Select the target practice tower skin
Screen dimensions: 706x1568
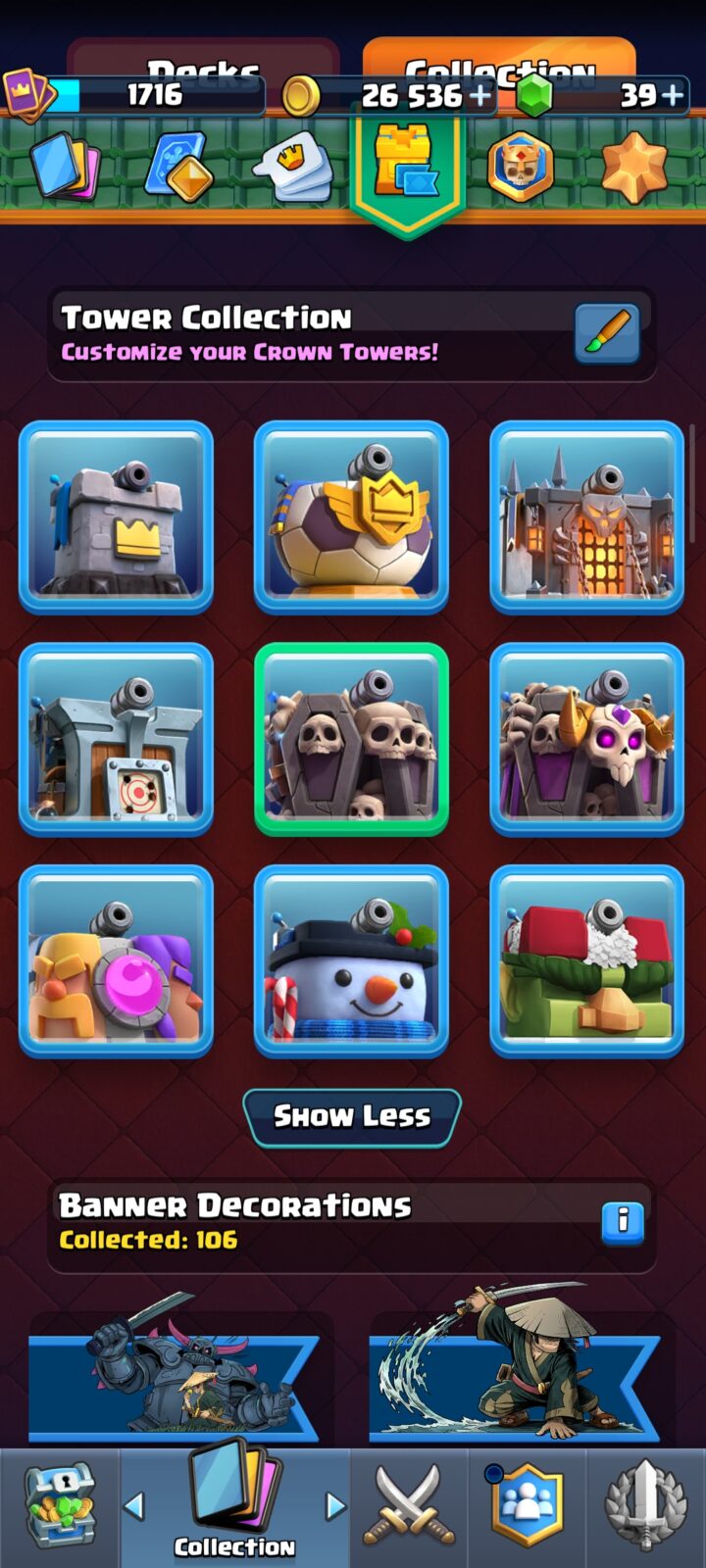point(116,740)
